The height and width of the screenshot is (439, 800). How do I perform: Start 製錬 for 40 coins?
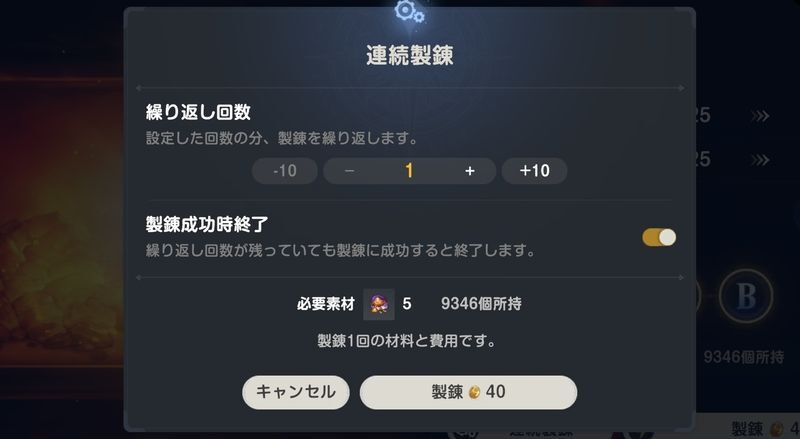[x=468, y=392]
